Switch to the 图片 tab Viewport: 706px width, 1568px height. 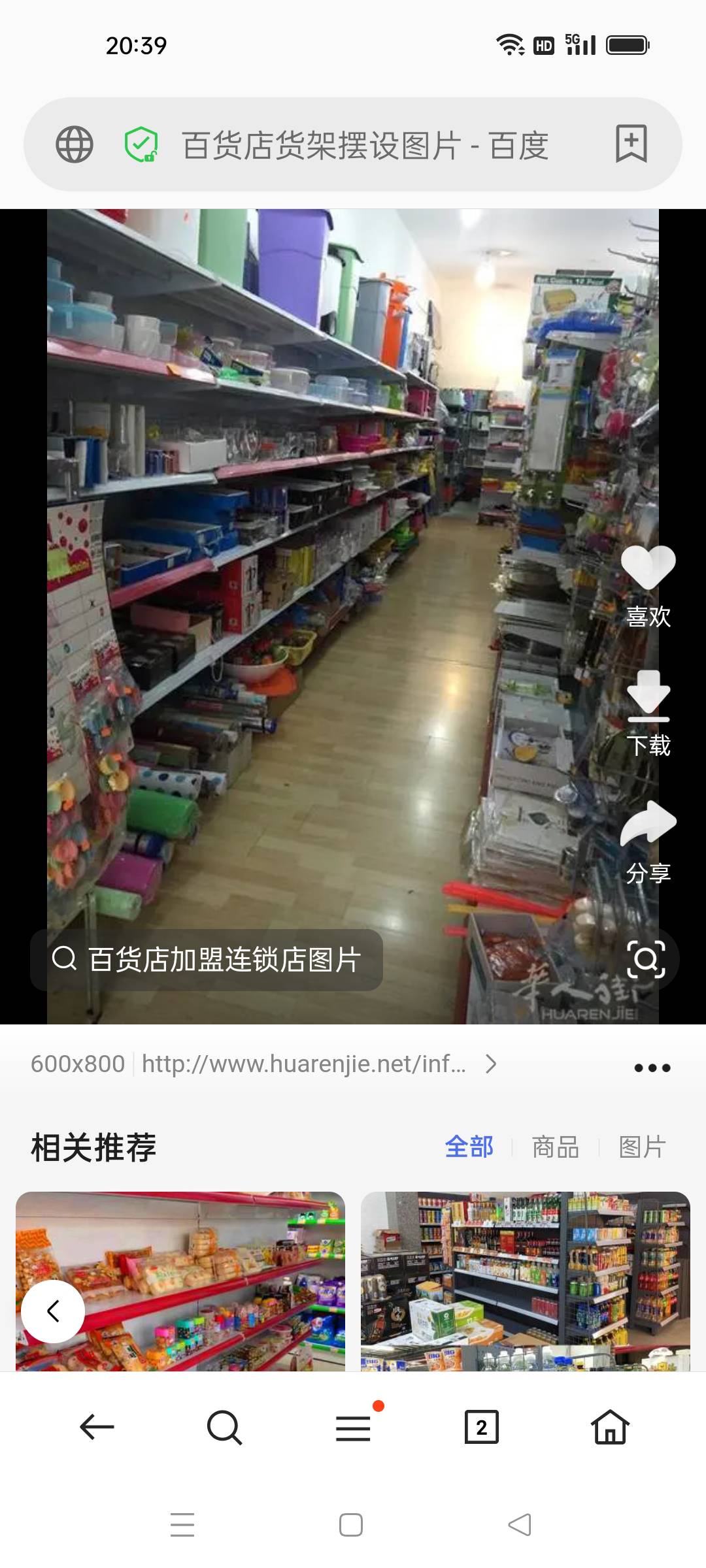tap(642, 1147)
